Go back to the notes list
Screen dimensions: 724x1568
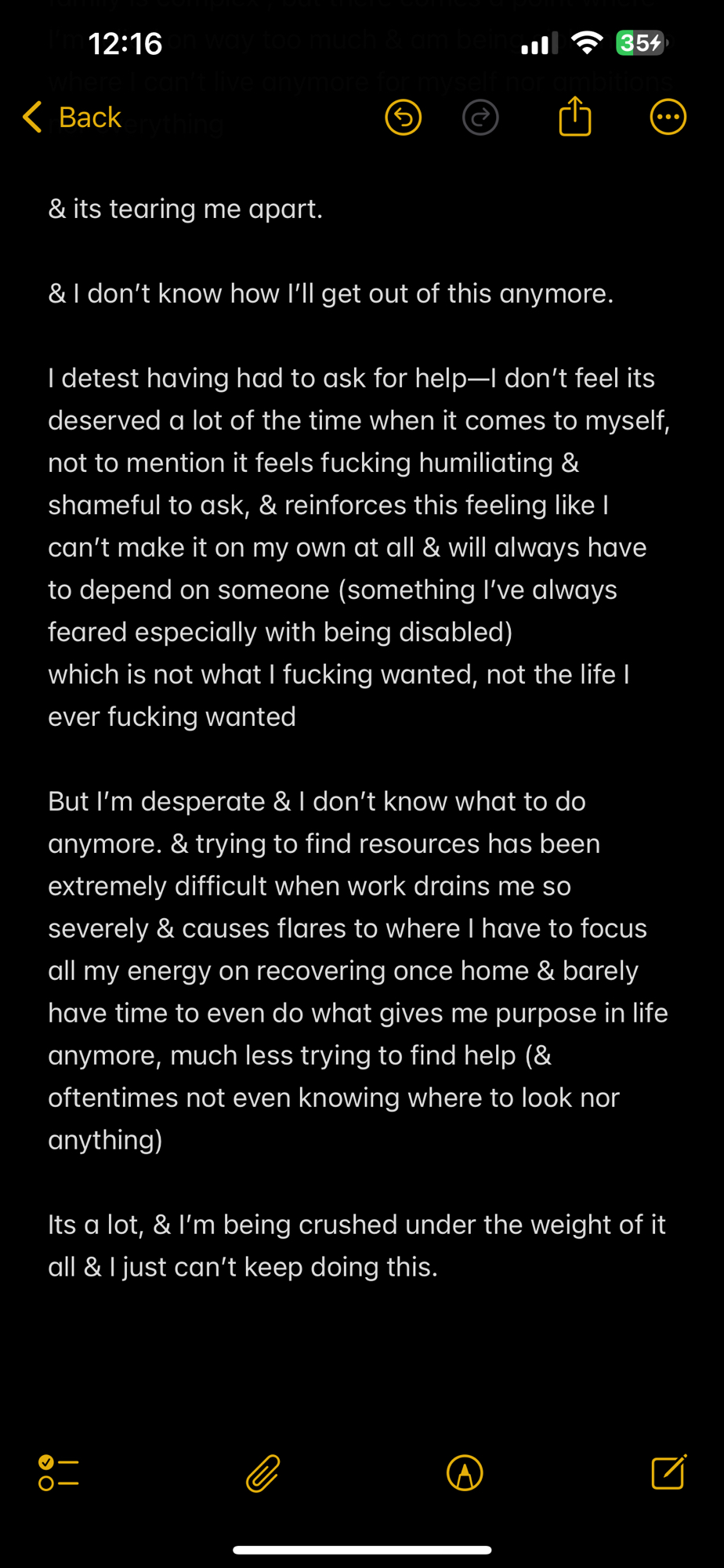pos(73,118)
